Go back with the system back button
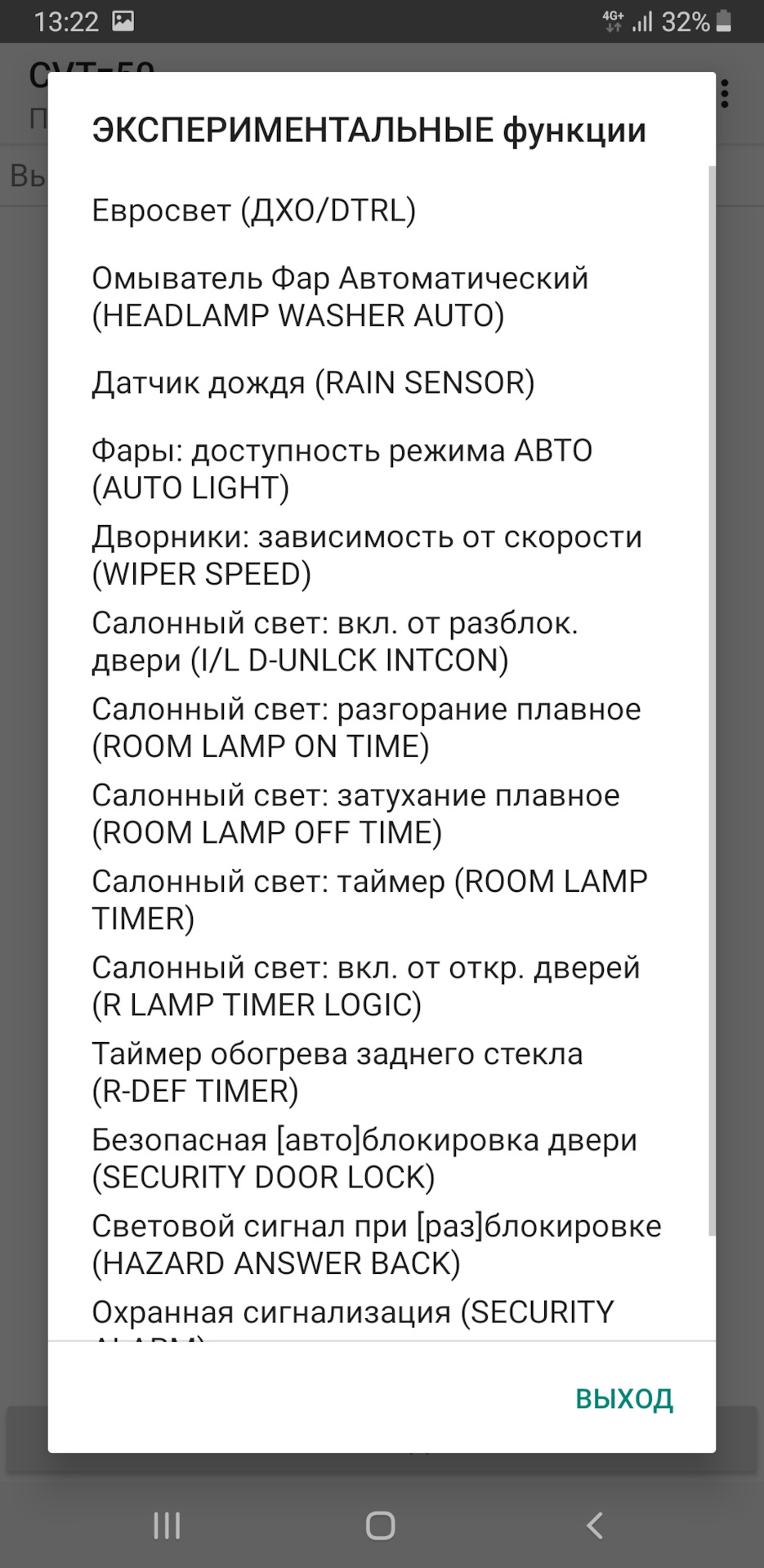The width and height of the screenshot is (764, 1568). (594, 1526)
